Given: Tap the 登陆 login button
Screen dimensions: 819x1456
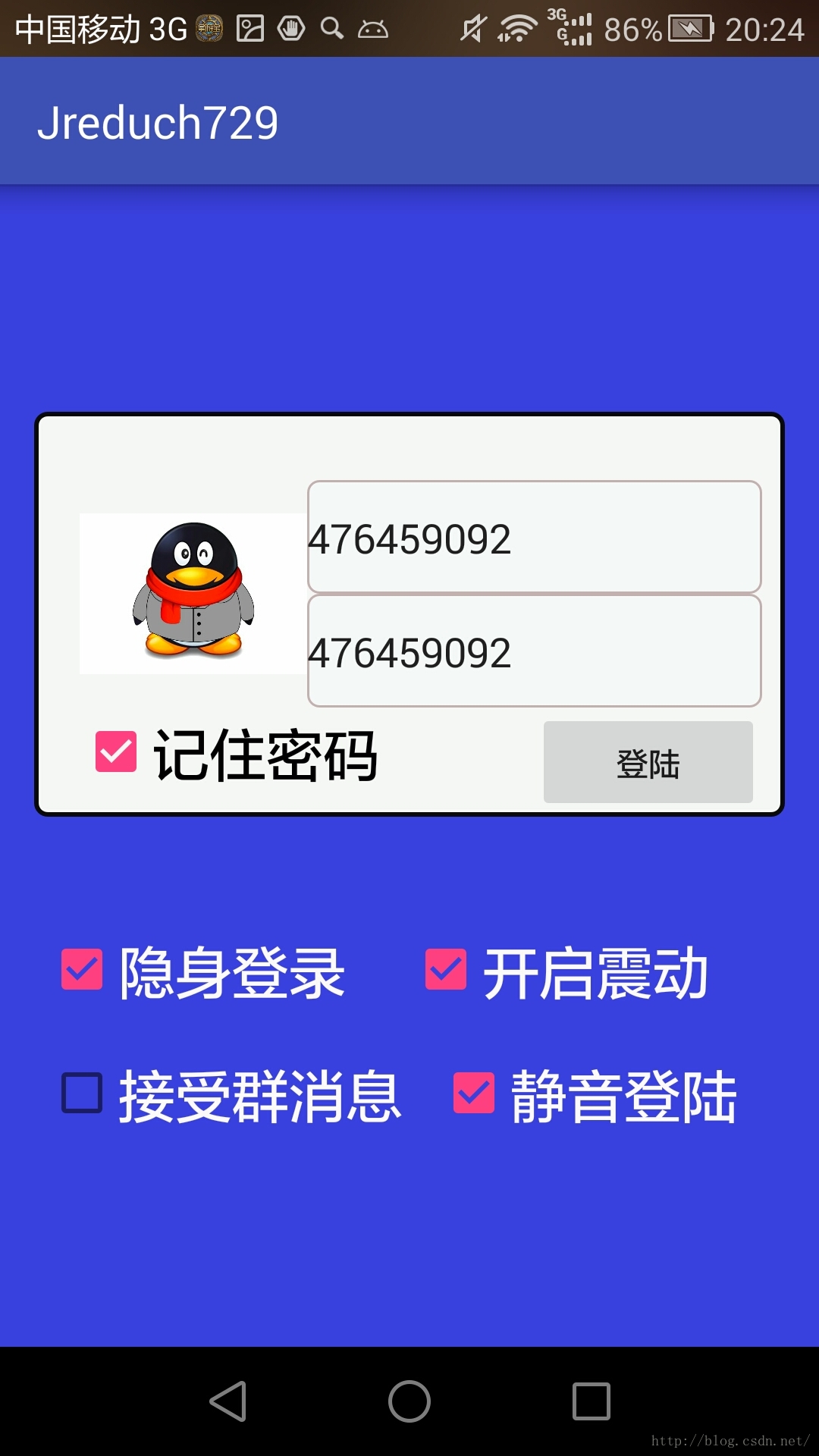Looking at the screenshot, I should click(x=648, y=762).
